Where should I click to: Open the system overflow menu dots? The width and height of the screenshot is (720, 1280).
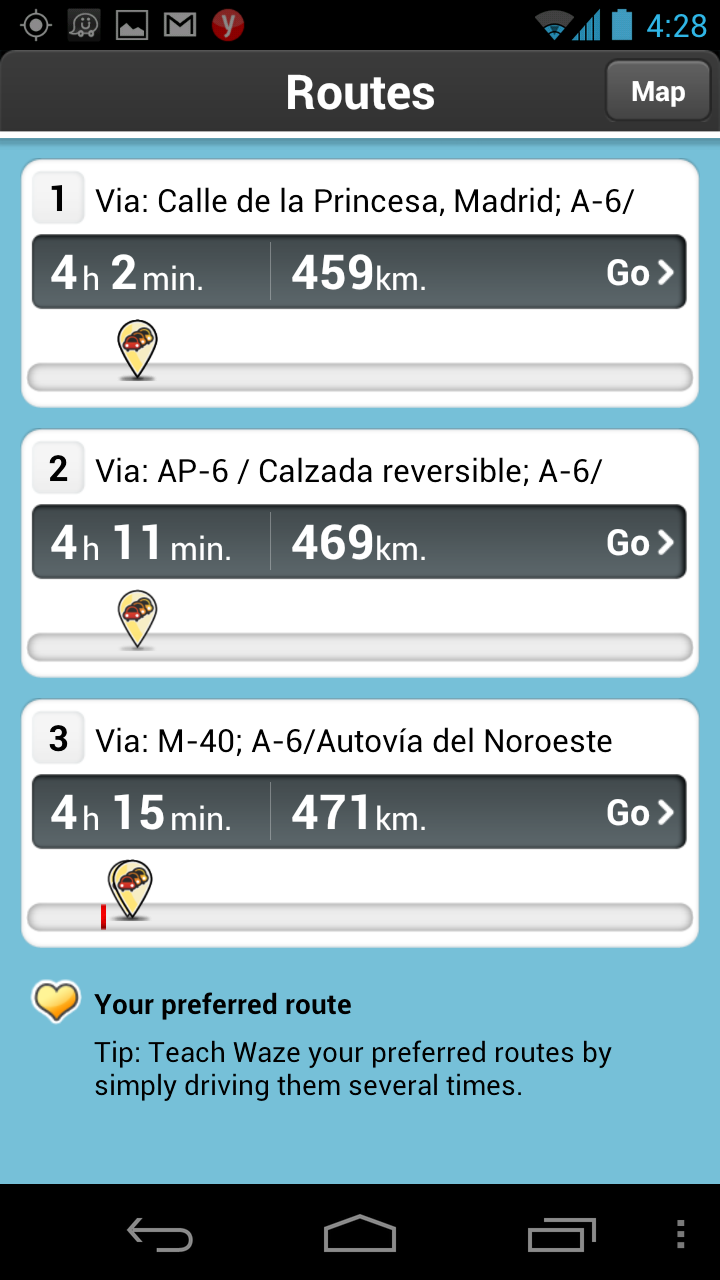pos(681,1234)
